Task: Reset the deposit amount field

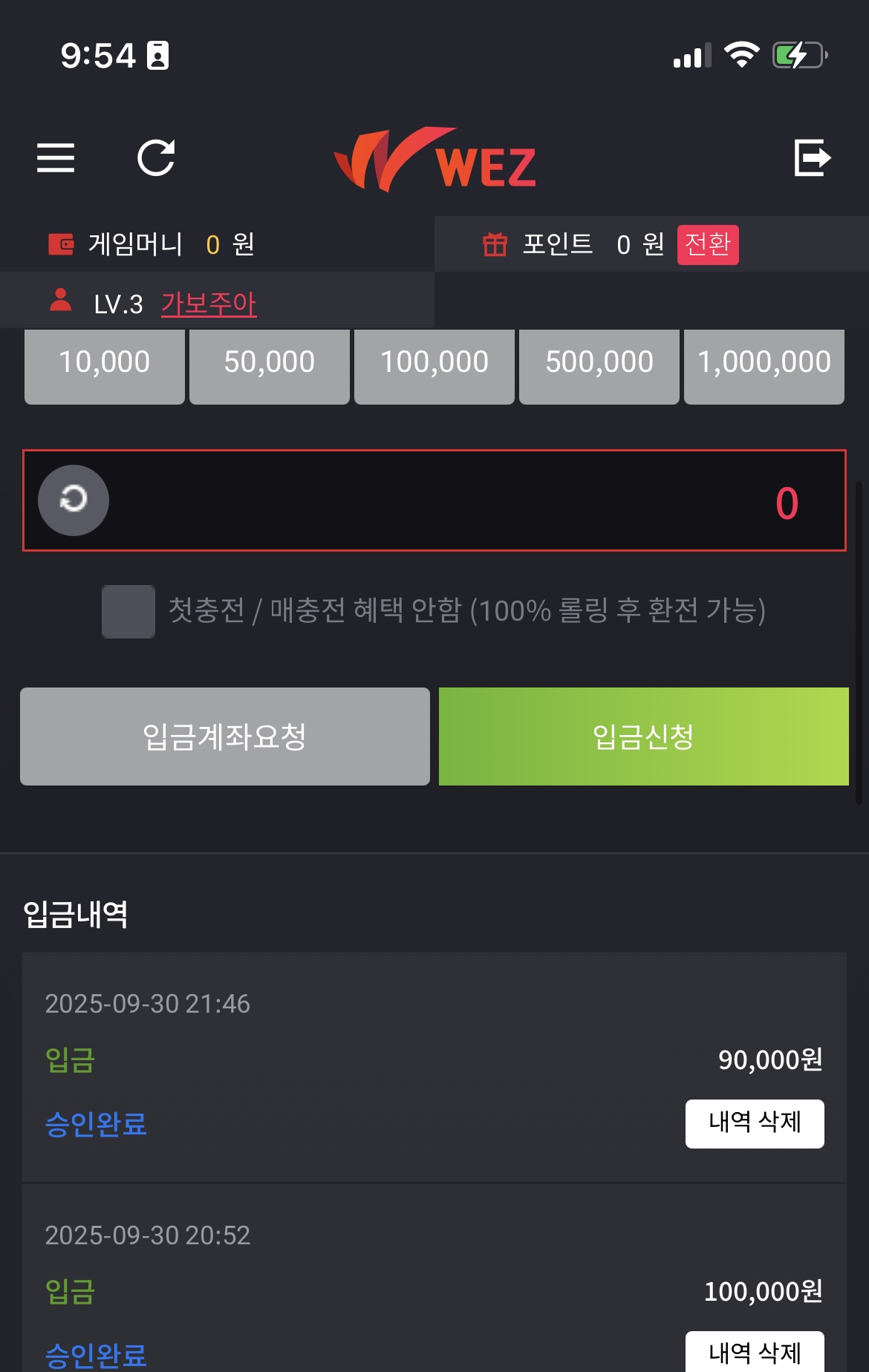Action: click(74, 500)
